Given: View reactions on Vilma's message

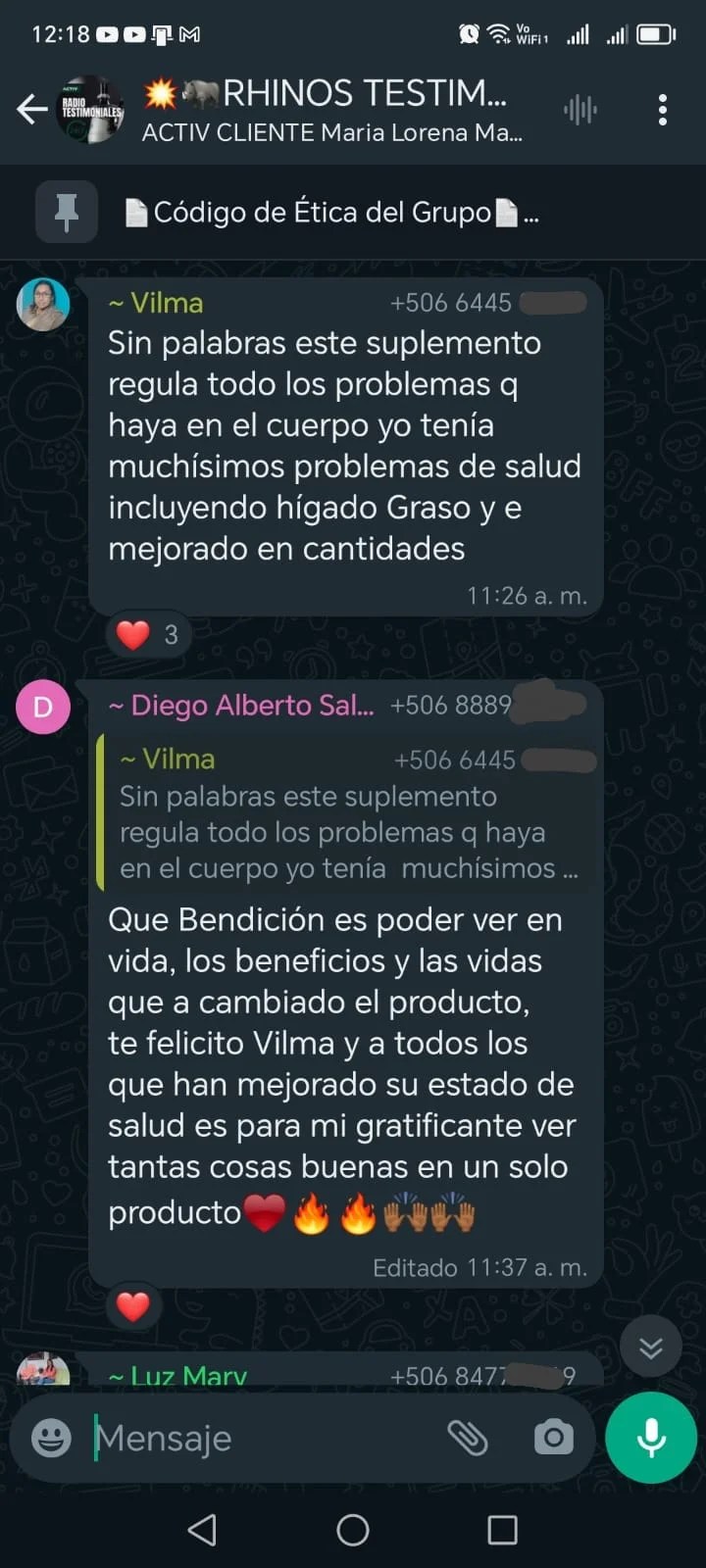Looking at the screenshot, I should pos(148,635).
